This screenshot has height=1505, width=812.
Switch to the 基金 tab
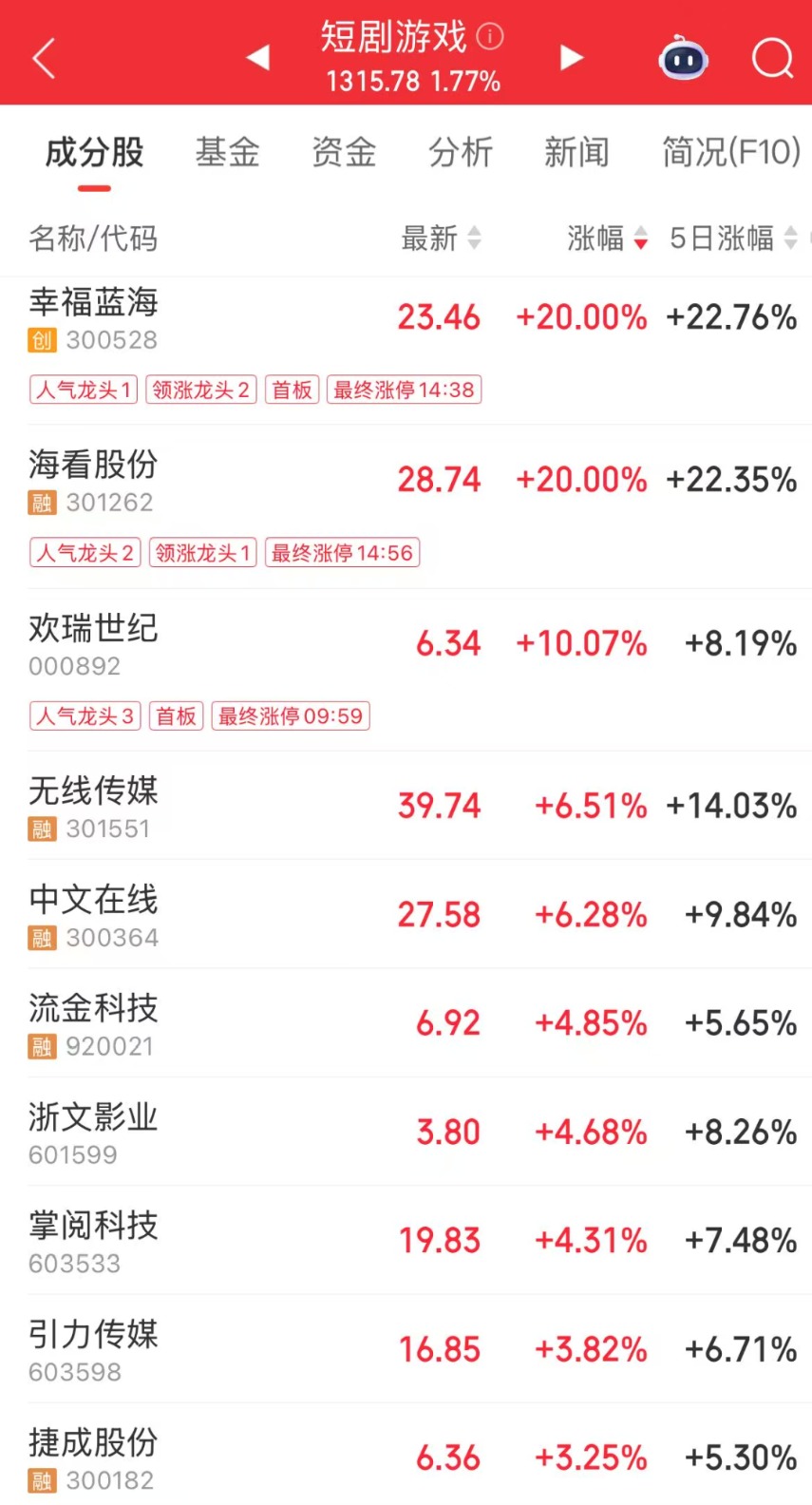coord(227,152)
